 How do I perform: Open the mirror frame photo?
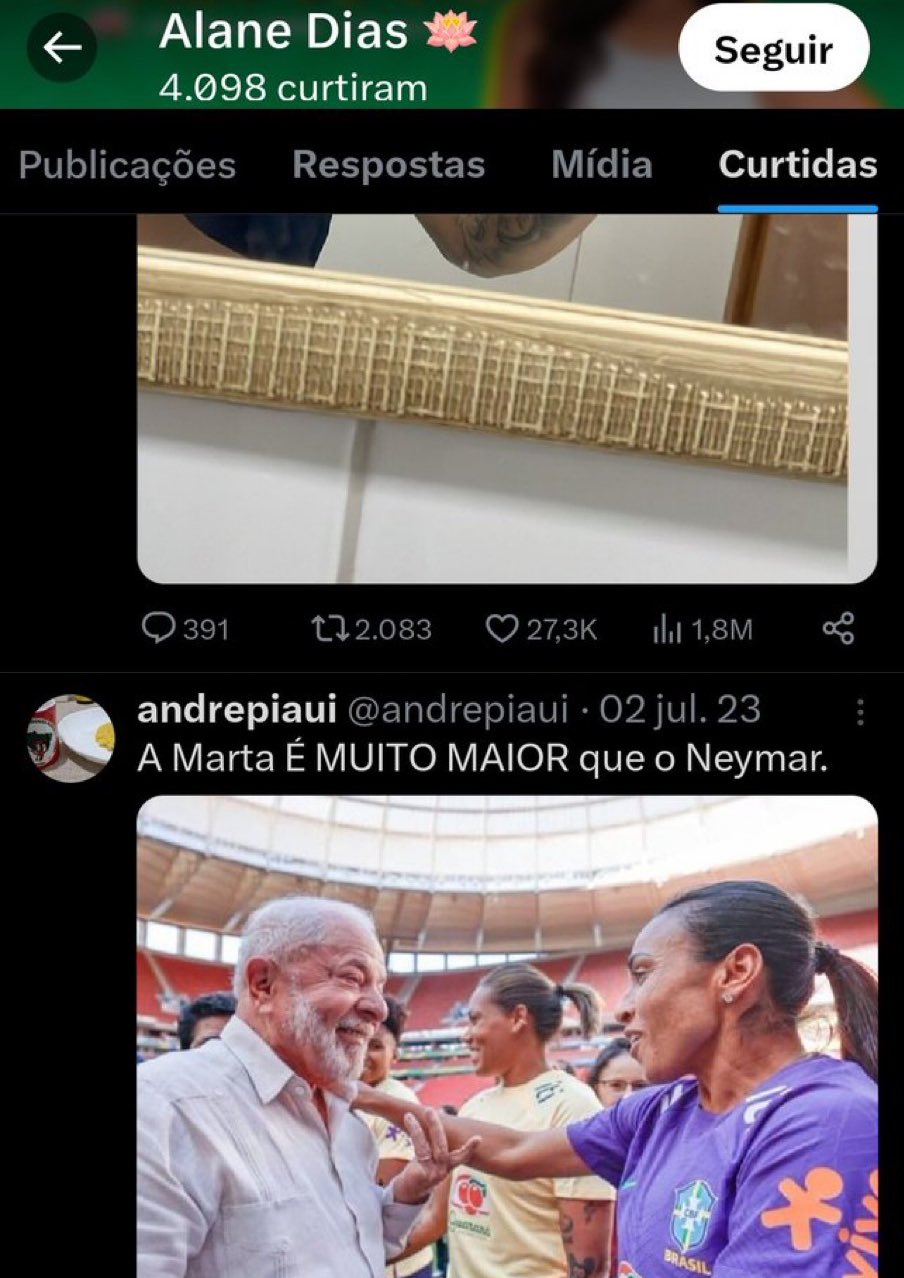pyautogui.click(x=506, y=398)
